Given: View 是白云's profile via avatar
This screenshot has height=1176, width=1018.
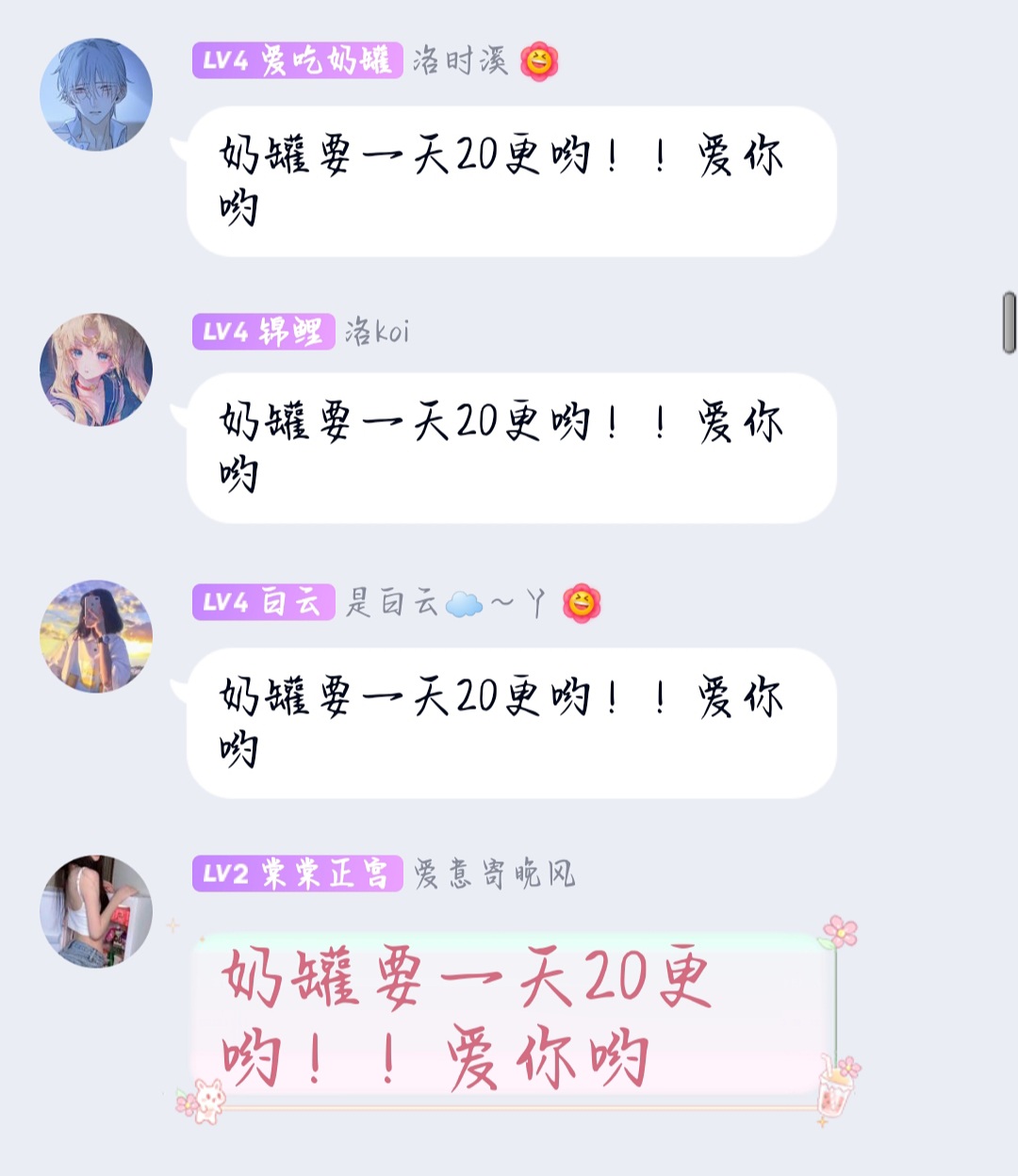Looking at the screenshot, I should pos(96,636).
